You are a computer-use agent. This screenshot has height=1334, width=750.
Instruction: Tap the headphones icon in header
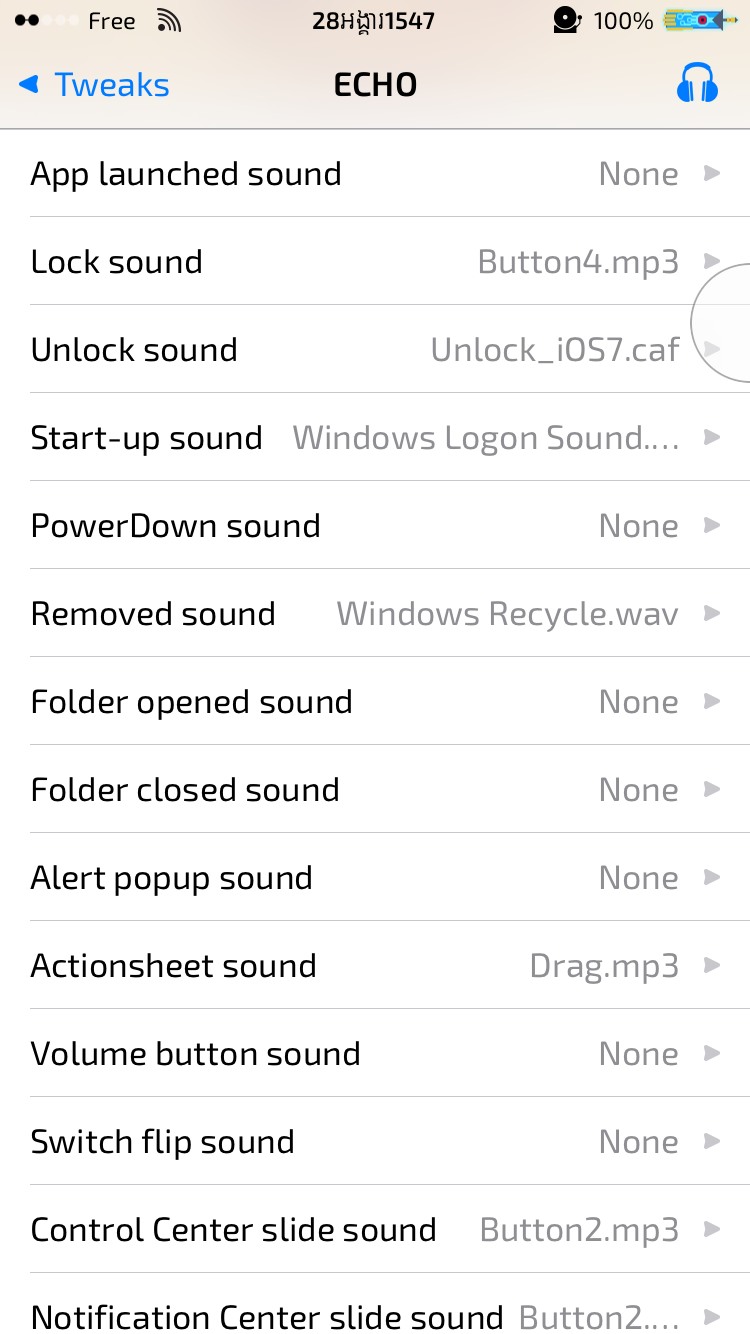click(x=697, y=84)
